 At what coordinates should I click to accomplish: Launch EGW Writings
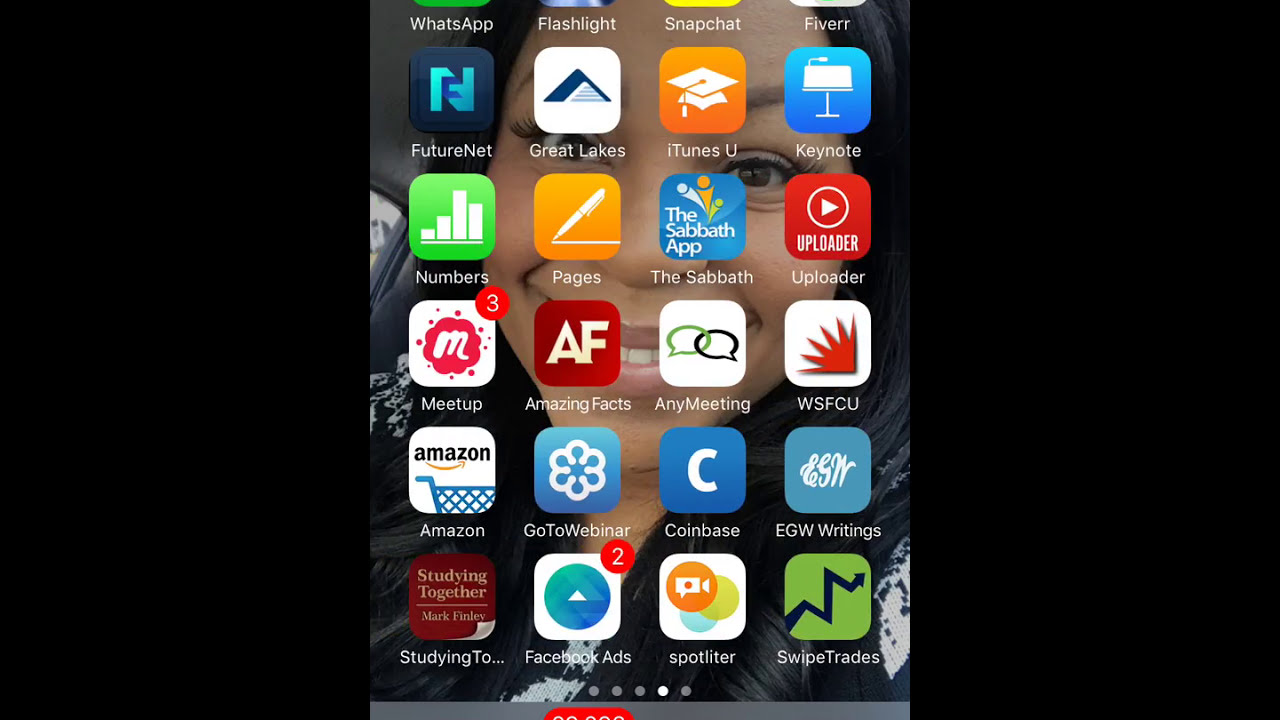coord(827,470)
